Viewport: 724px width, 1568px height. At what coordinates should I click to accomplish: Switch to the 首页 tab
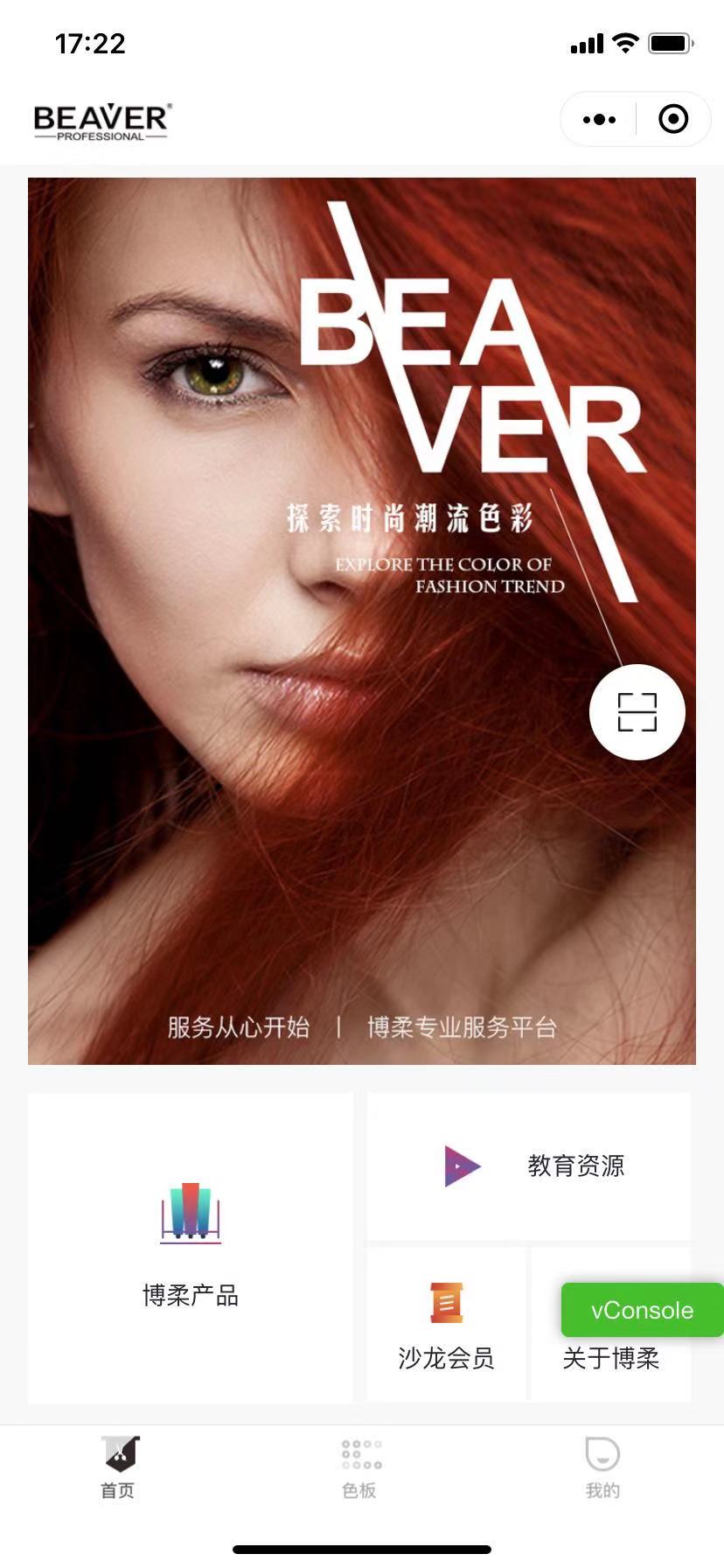(119, 1469)
